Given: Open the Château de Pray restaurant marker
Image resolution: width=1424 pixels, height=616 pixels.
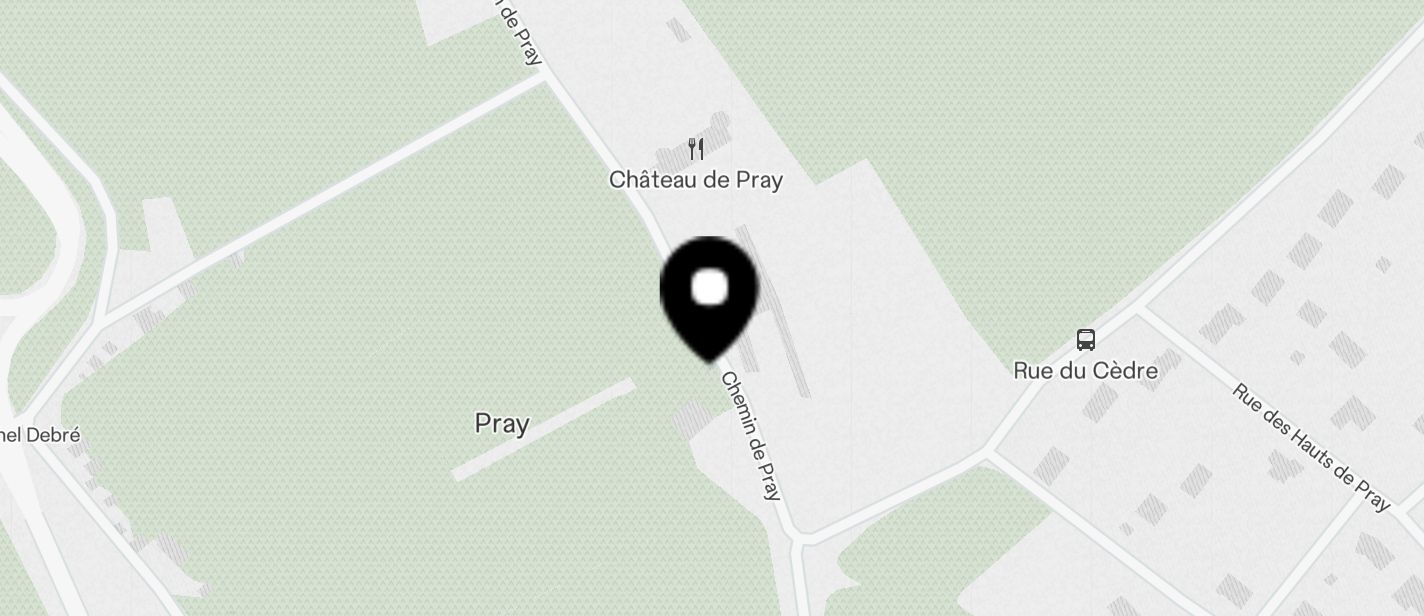Looking at the screenshot, I should click(697, 150).
